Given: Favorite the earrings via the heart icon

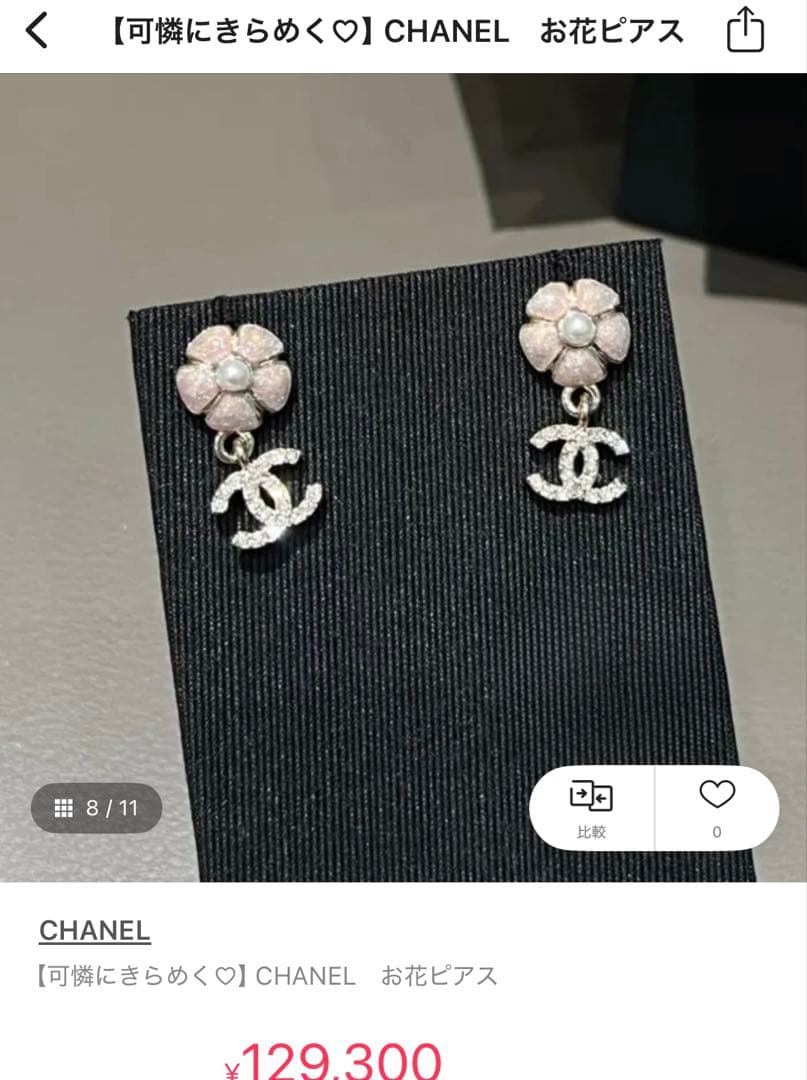Looking at the screenshot, I should 714,796.
